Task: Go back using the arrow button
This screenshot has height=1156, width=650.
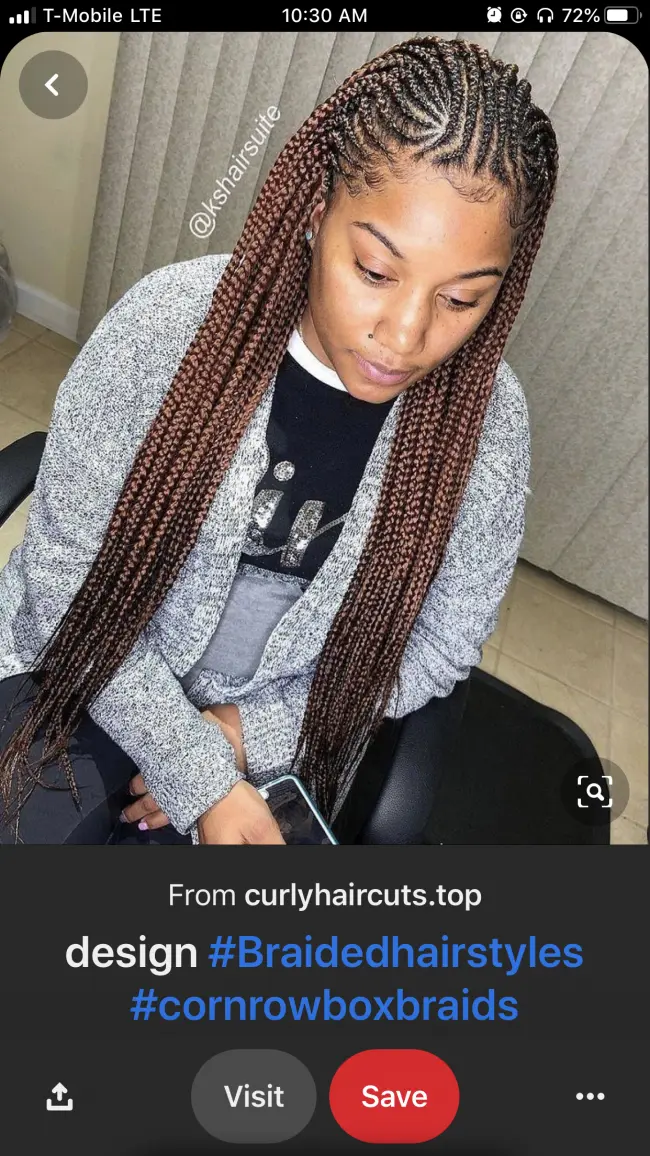Action: [53, 86]
